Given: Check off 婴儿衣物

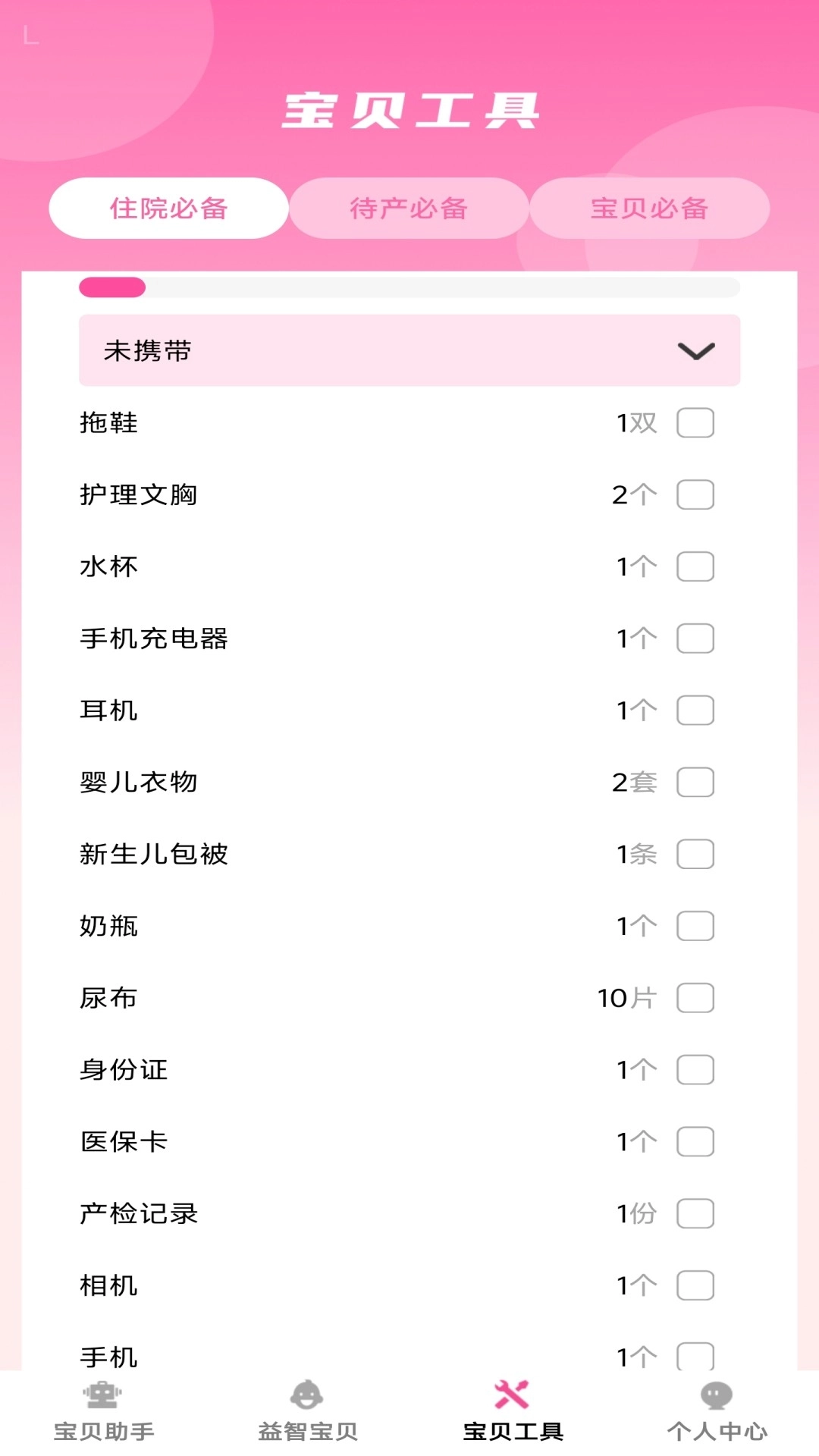Looking at the screenshot, I should coord(695,782).
